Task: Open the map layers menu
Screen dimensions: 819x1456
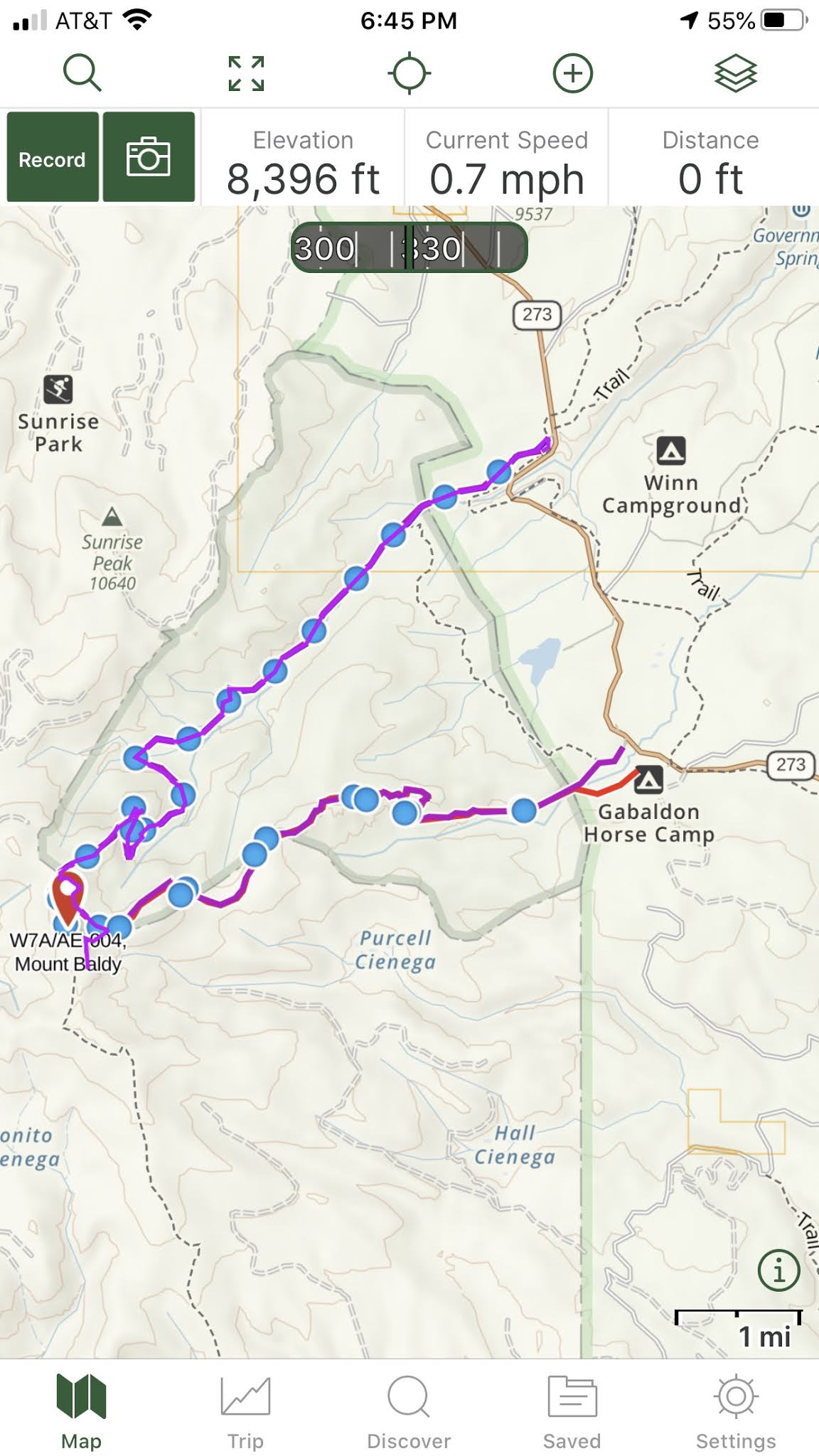Action: (736, 74)
